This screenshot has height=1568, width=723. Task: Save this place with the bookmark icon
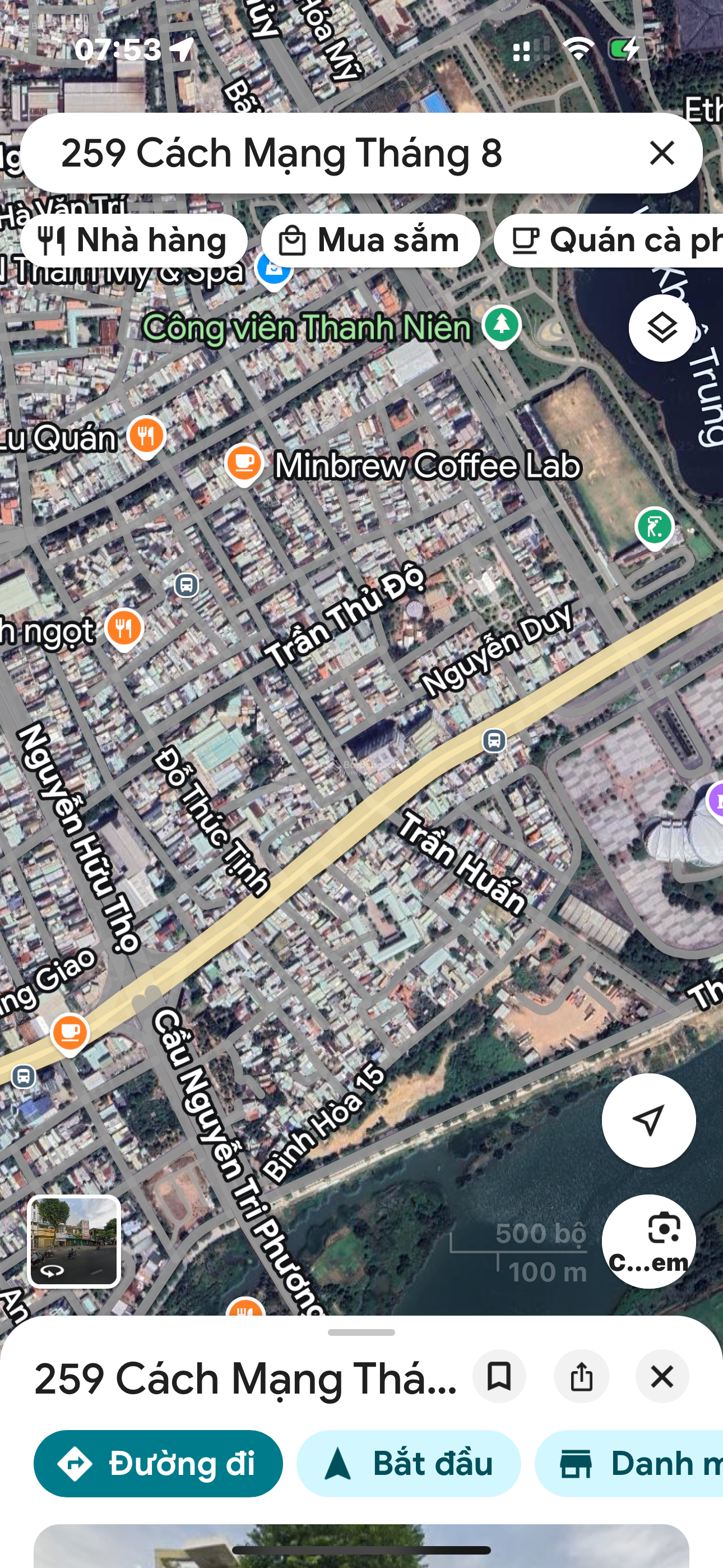tap(499, 1376)
